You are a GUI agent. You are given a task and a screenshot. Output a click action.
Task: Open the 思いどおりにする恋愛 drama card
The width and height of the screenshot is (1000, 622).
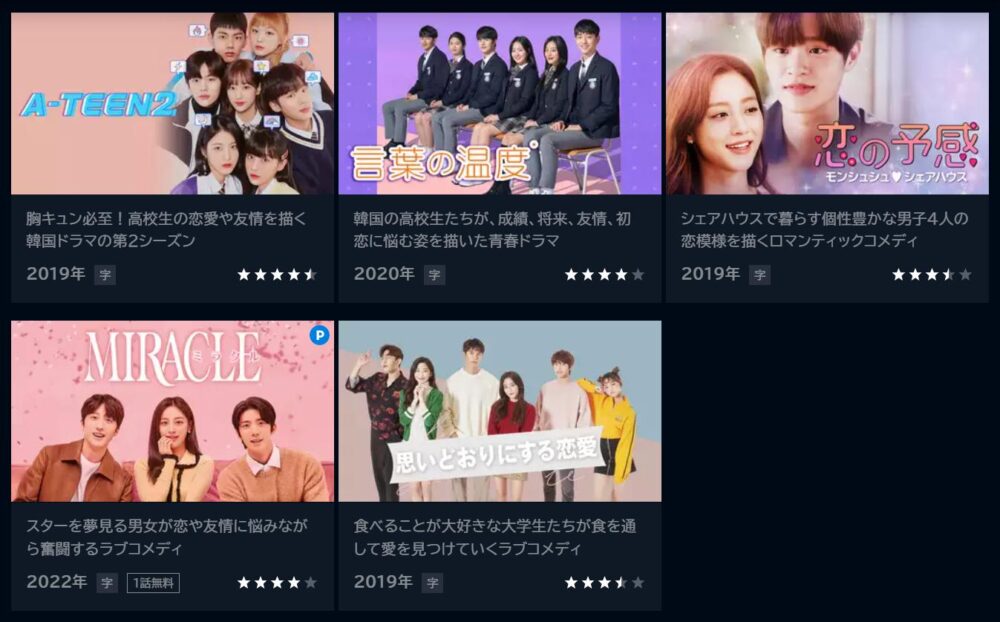click(499, 411)
